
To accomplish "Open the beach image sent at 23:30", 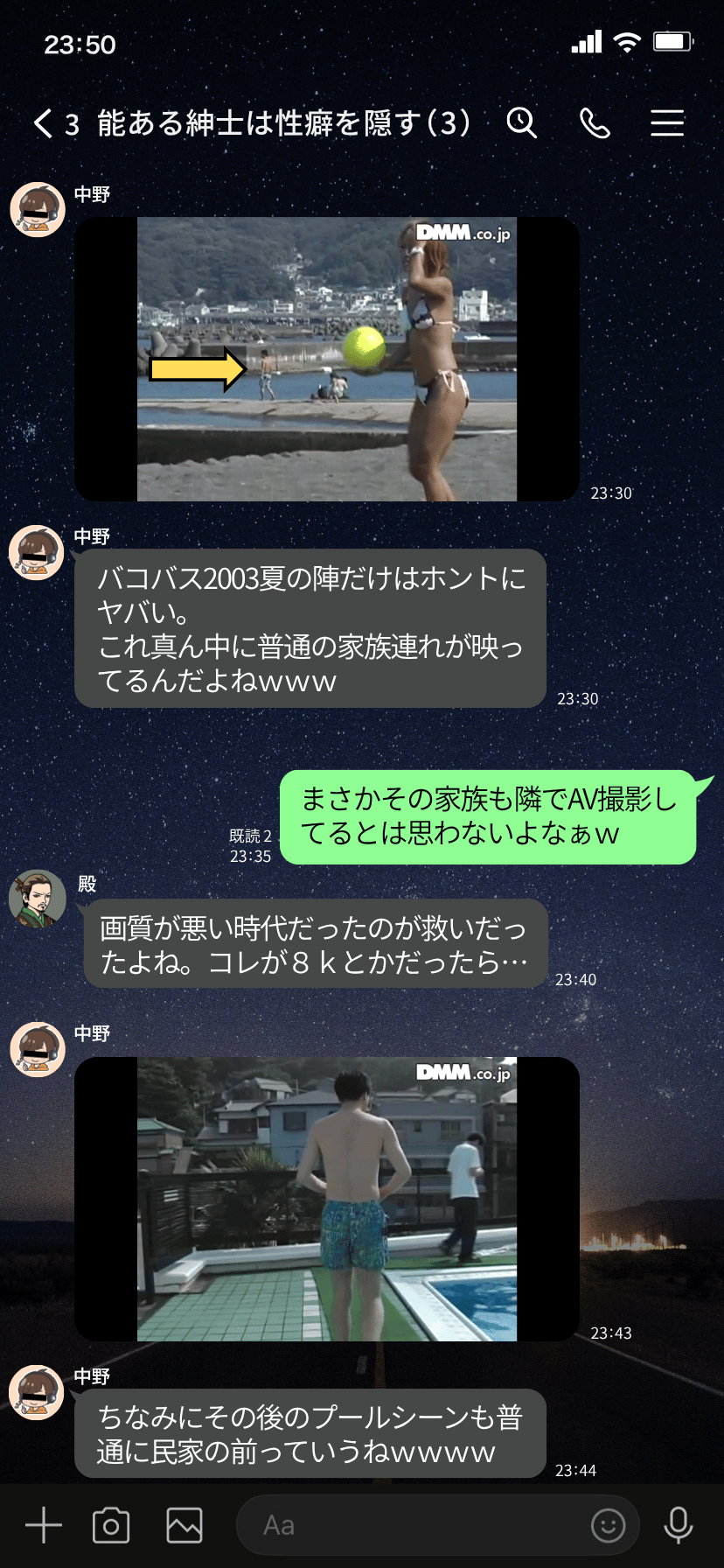I will (x=326, y=359).
